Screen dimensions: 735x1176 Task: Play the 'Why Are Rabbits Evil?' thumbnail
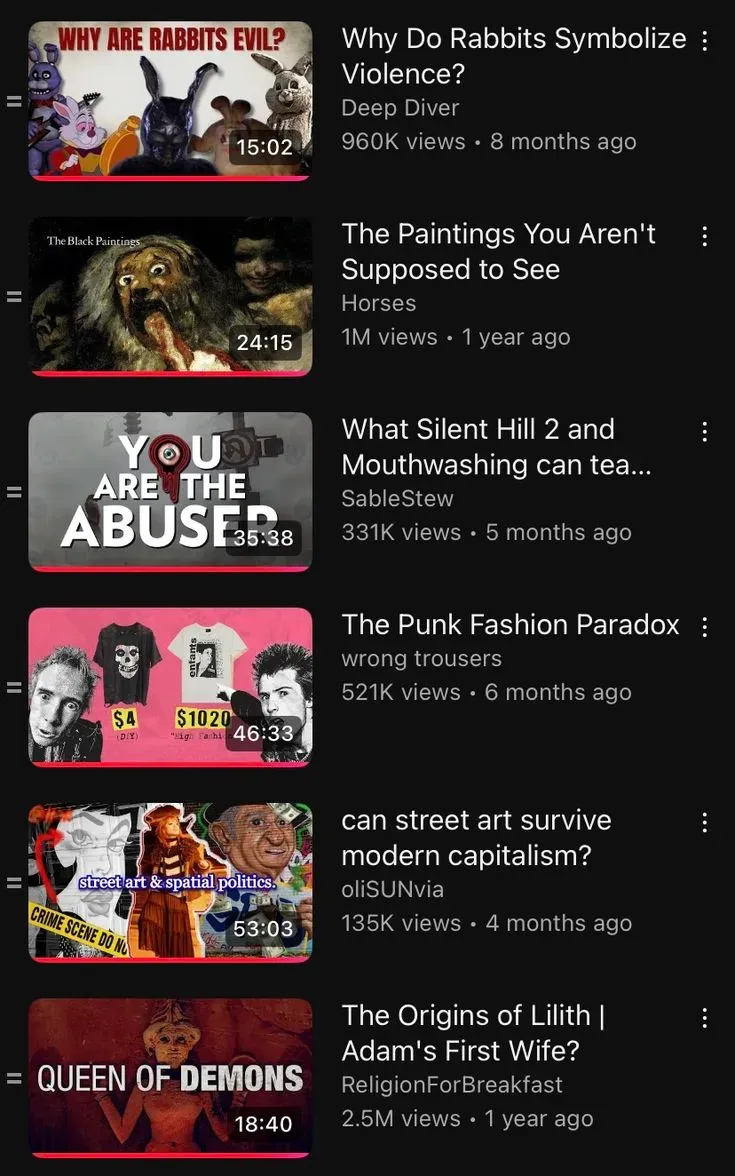point(170,100)
